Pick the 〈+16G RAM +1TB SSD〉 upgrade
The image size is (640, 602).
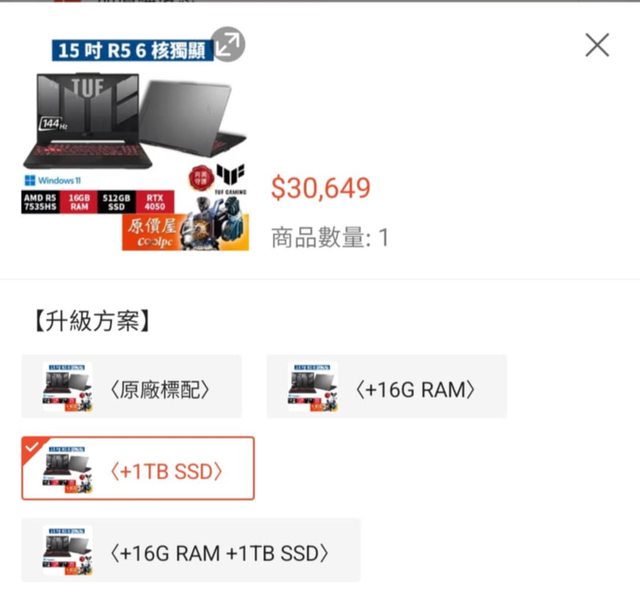190,550
